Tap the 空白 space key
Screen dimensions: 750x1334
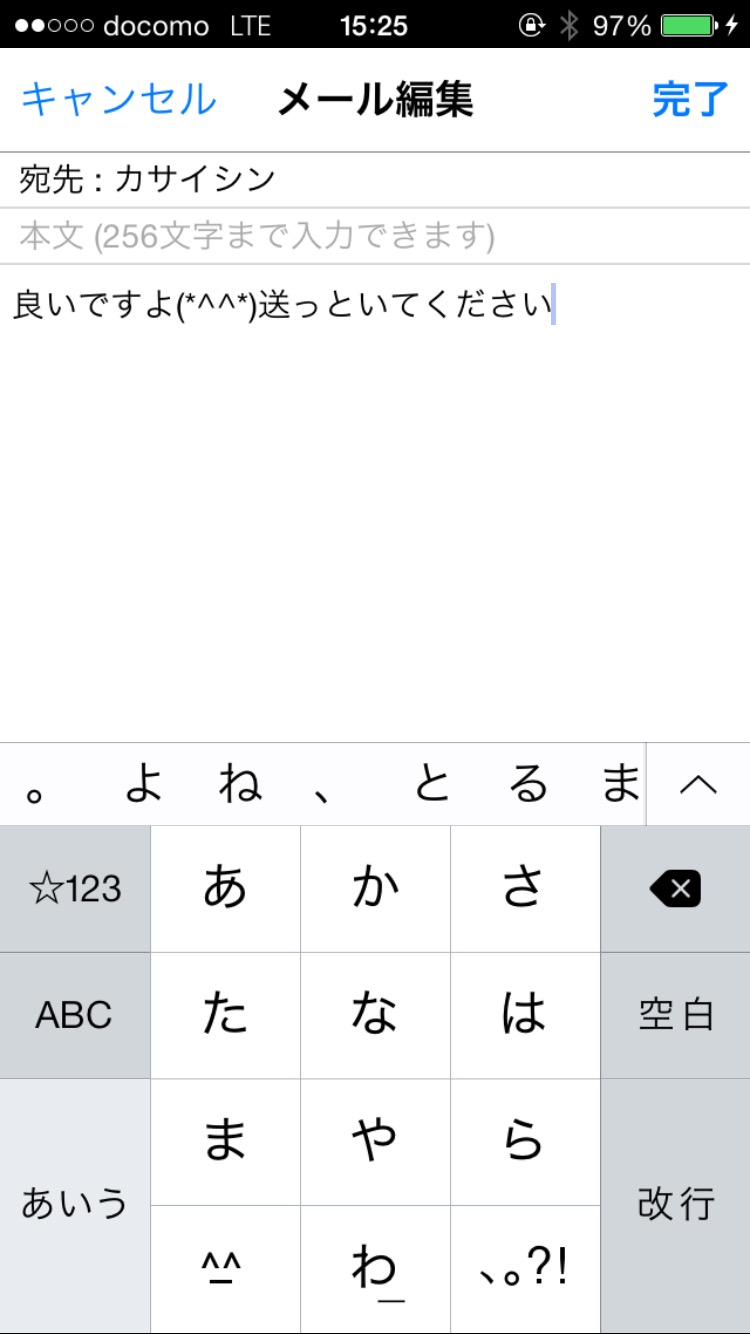click(675, 1015)
